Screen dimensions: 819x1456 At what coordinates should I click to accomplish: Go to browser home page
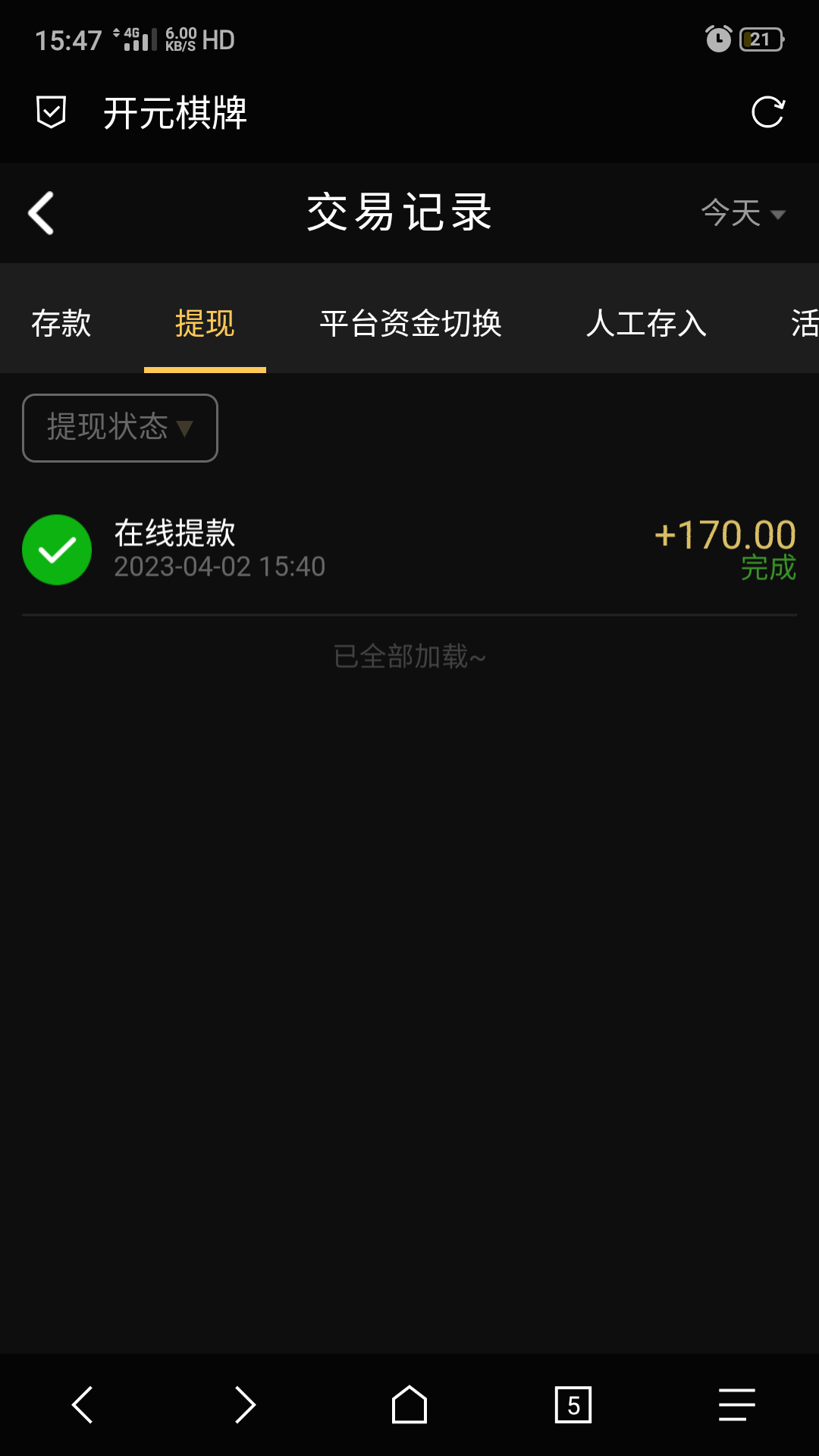pos(409,1404)
